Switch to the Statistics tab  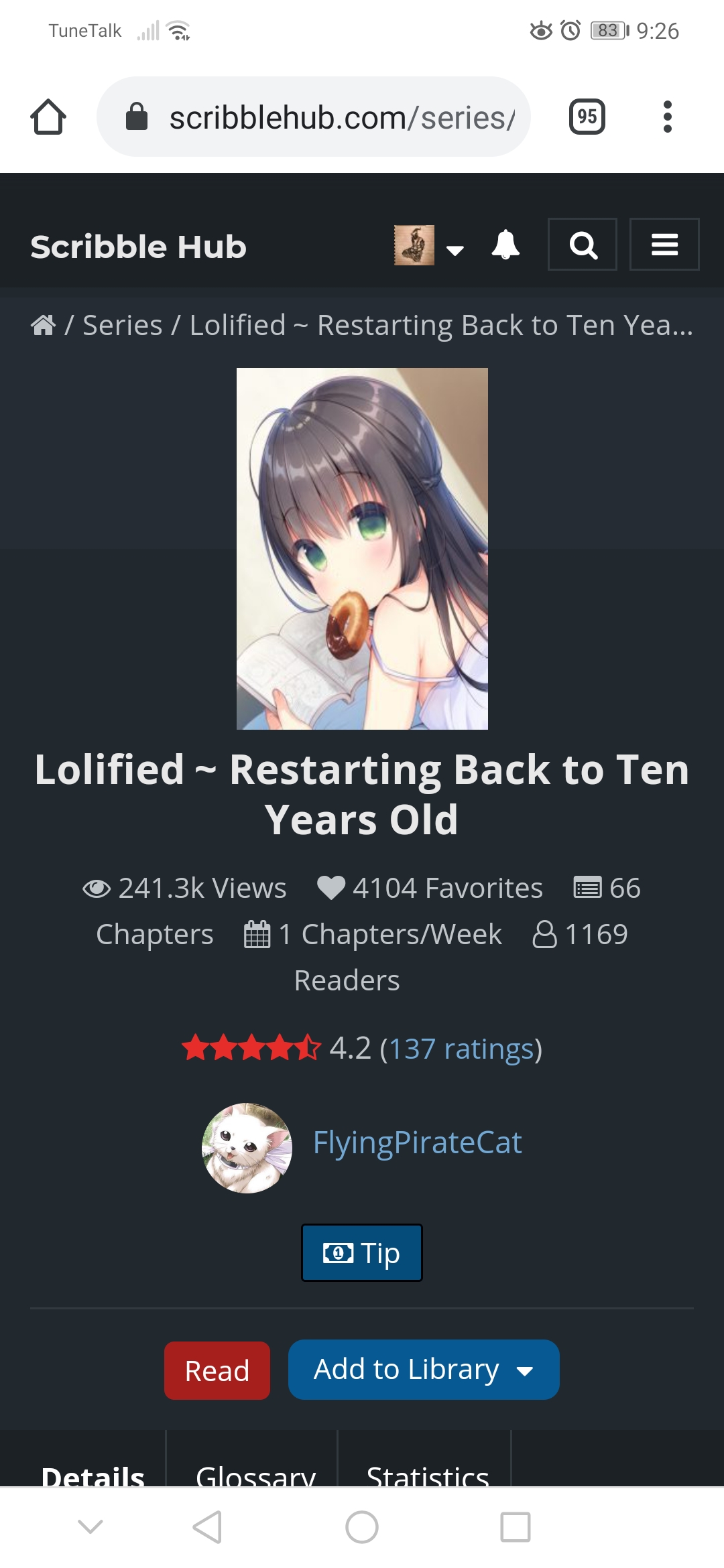(x=427, y=1474)
